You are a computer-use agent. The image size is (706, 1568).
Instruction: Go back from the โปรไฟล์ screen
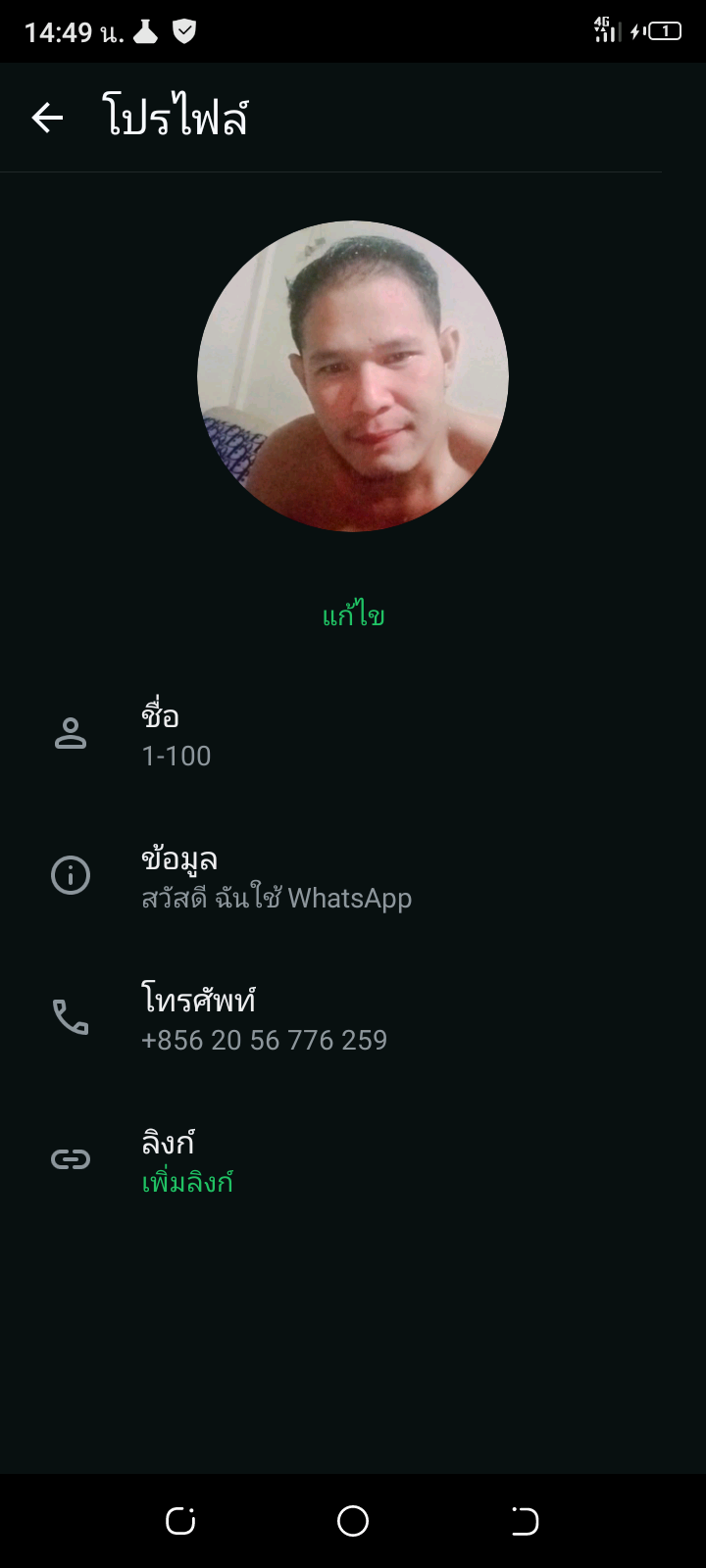[47, 119]
